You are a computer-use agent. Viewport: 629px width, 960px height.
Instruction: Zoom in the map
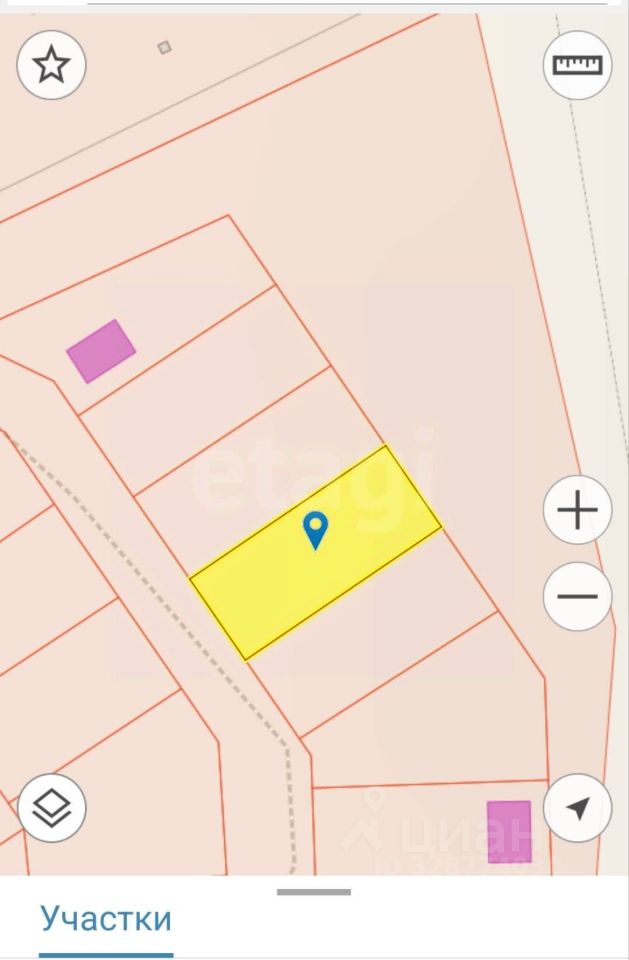click(x=577, y=511)
